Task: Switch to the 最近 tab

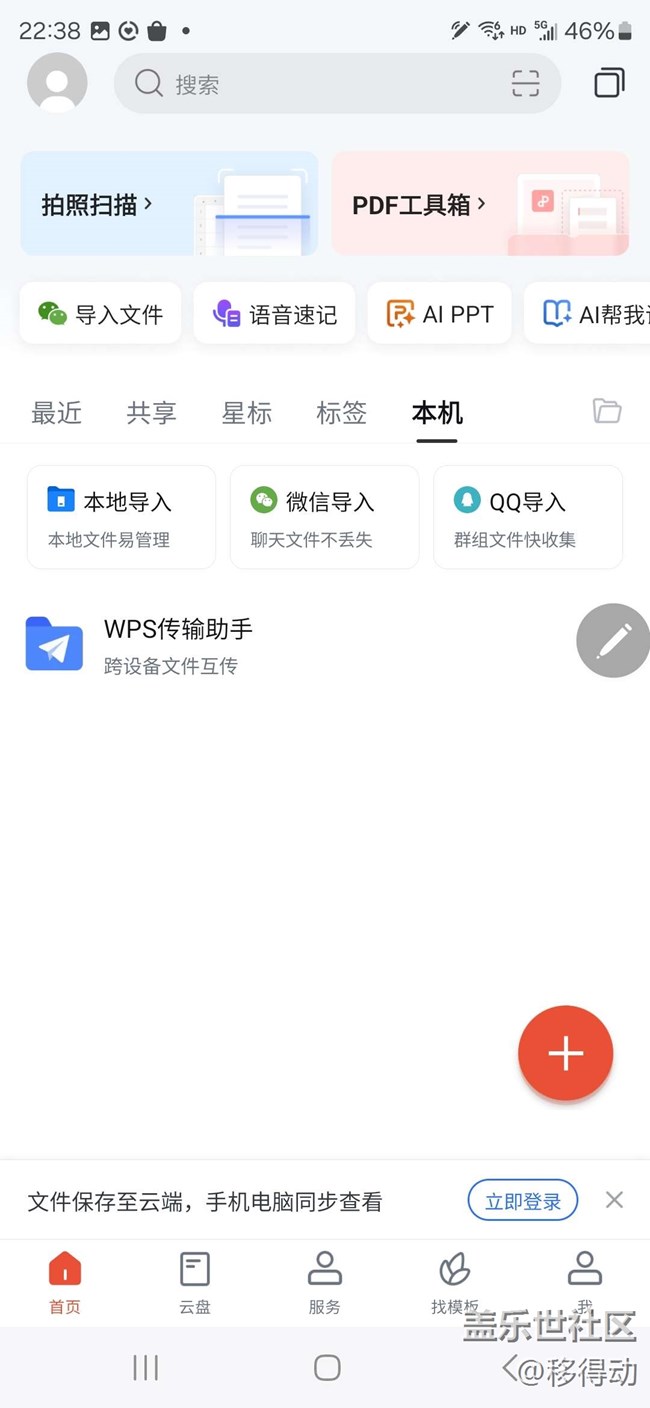Action: click(x=56, y=413)
